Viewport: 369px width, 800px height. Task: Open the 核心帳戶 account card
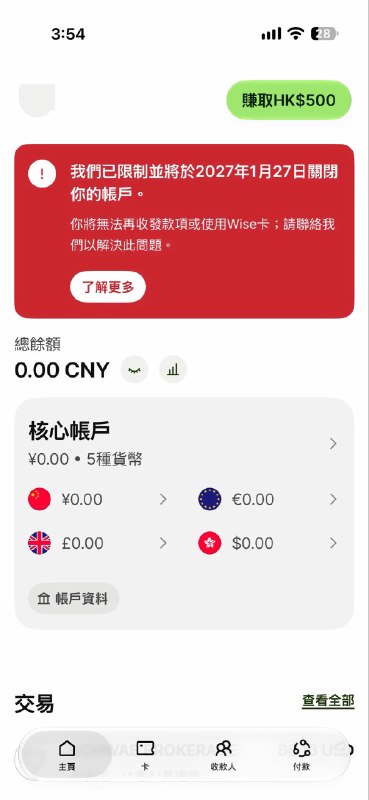click(x=184, y=444)
